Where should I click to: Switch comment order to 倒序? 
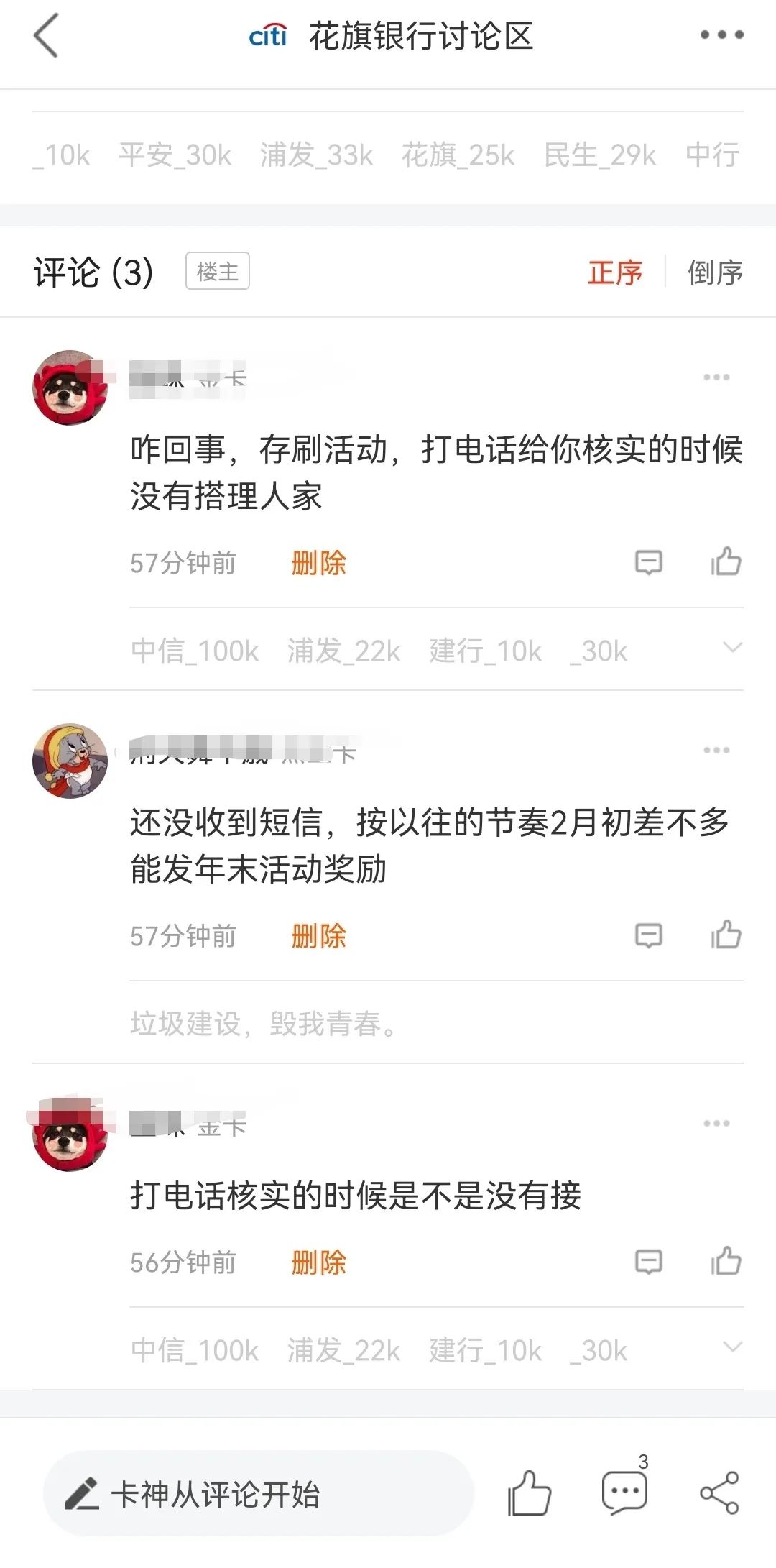[714, 272]
